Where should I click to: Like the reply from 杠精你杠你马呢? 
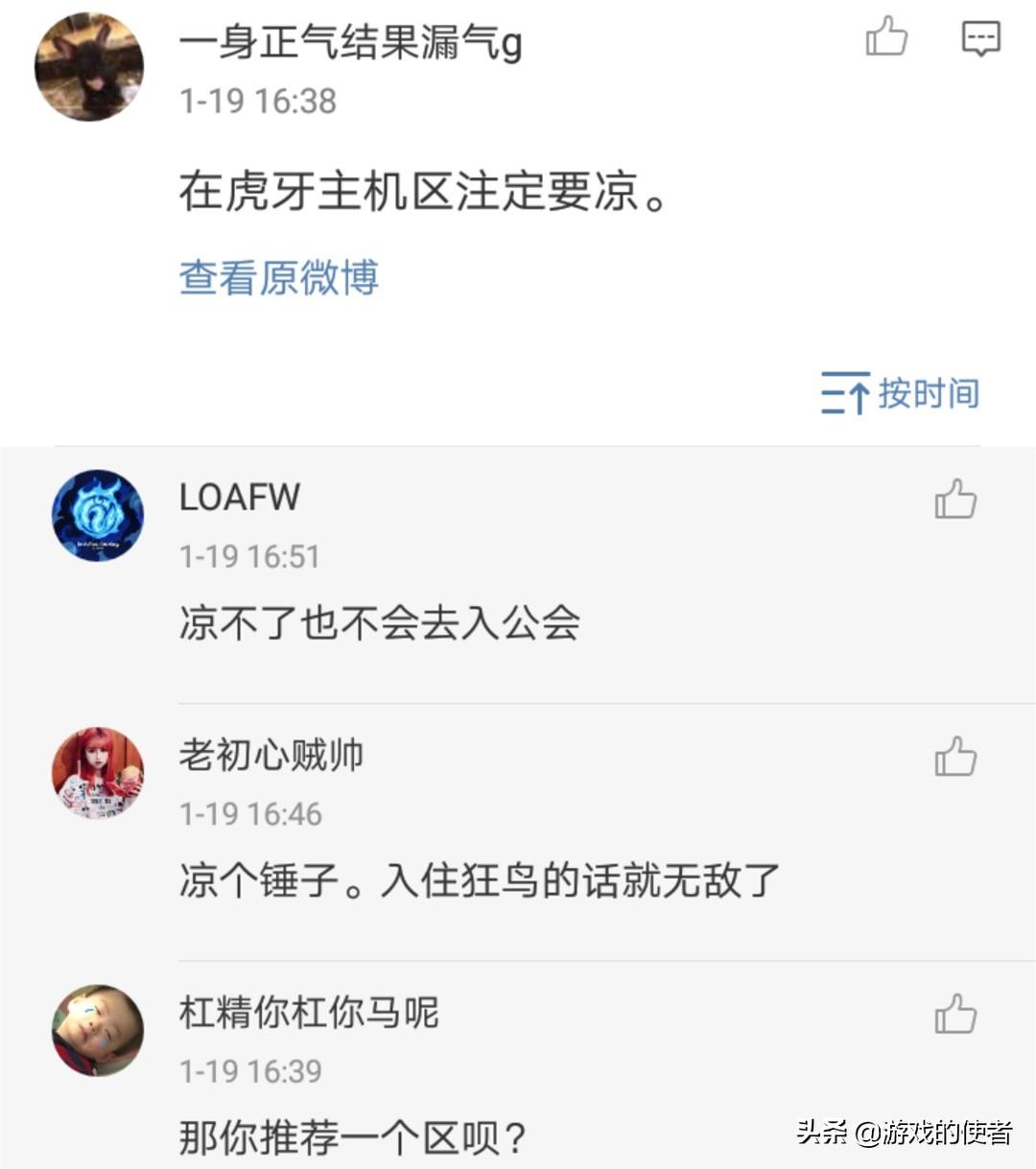click(x=955, y=1015)
